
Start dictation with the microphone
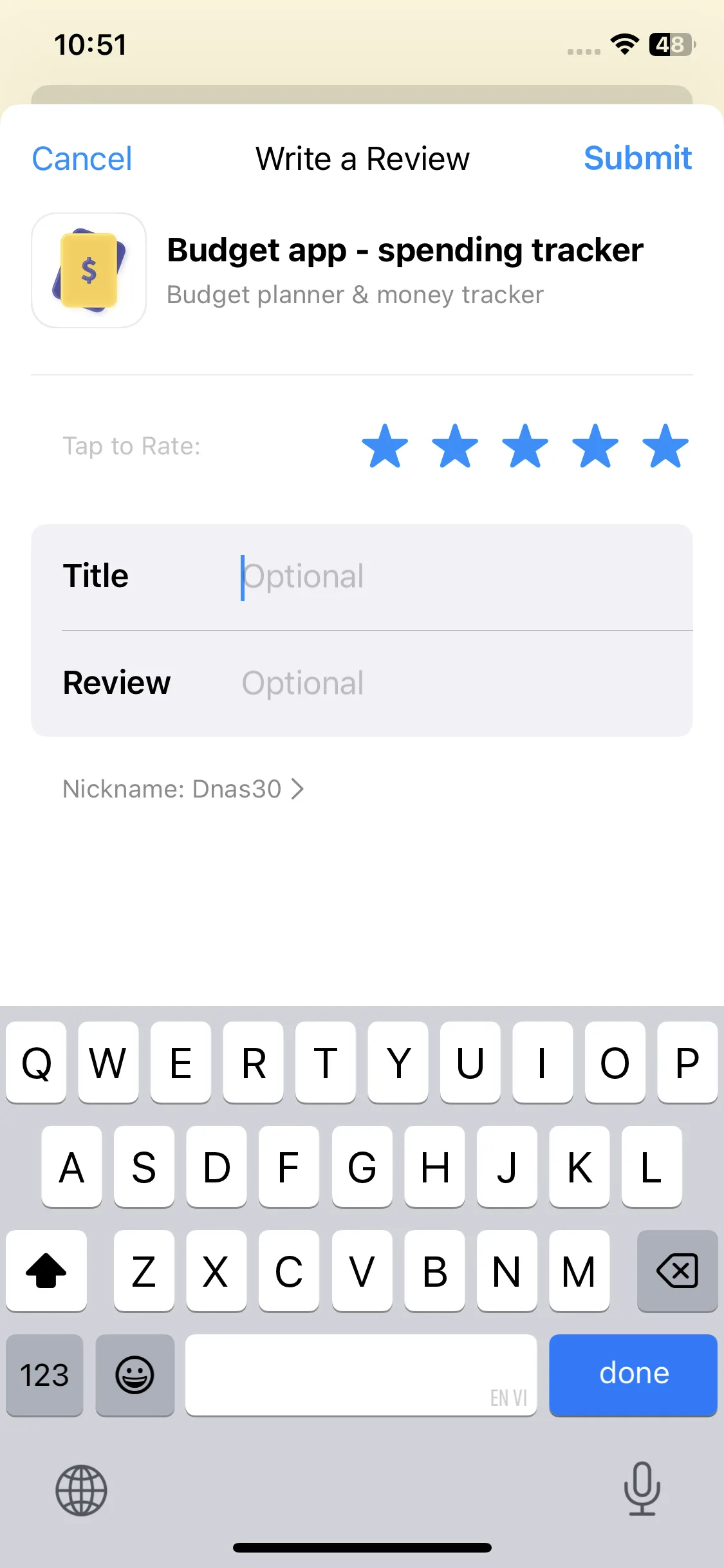[642, 1489]
